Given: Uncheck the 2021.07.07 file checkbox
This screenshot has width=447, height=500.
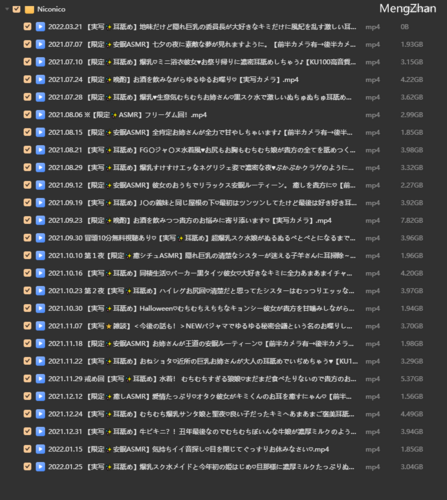Looking at the screenshot, I should 28,44.
